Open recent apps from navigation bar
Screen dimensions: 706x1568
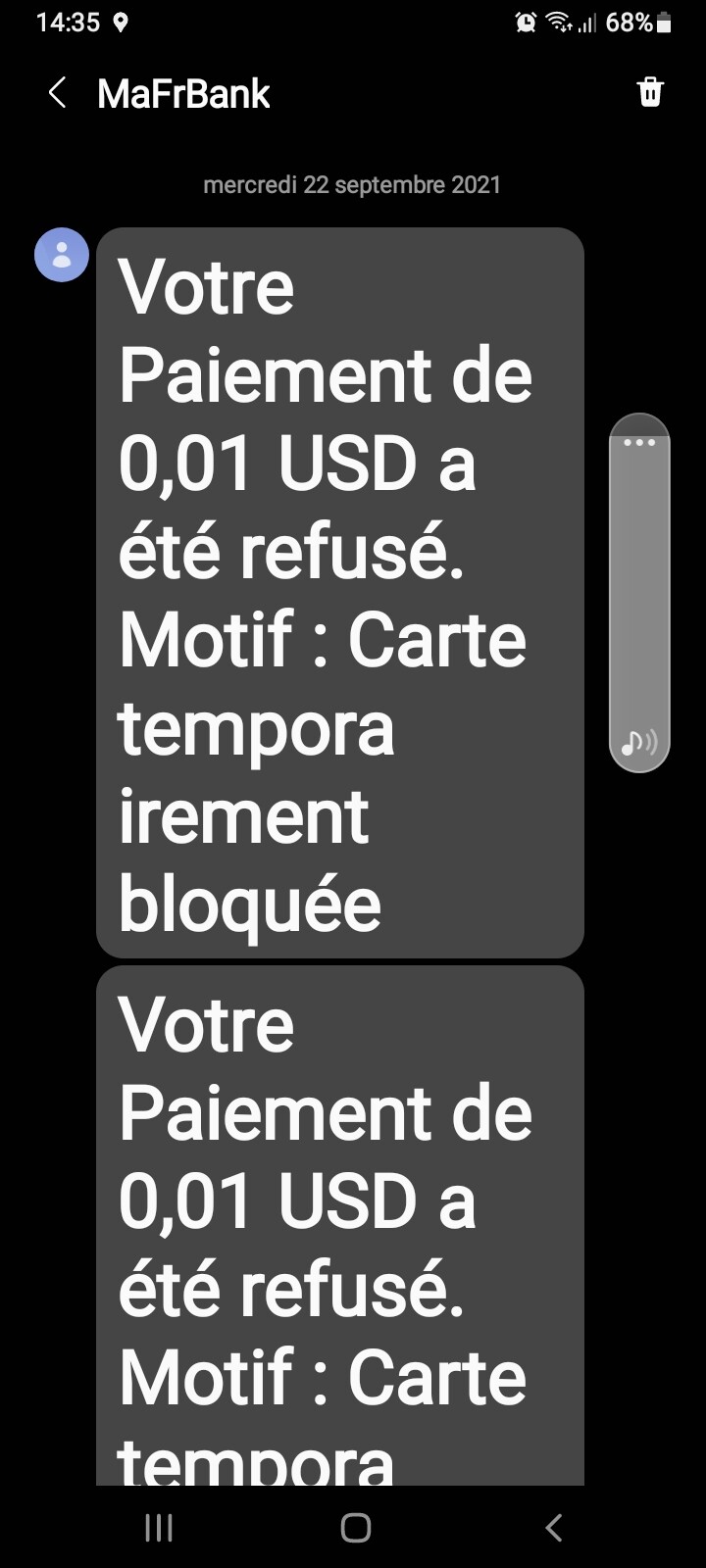click(159, 1527)
